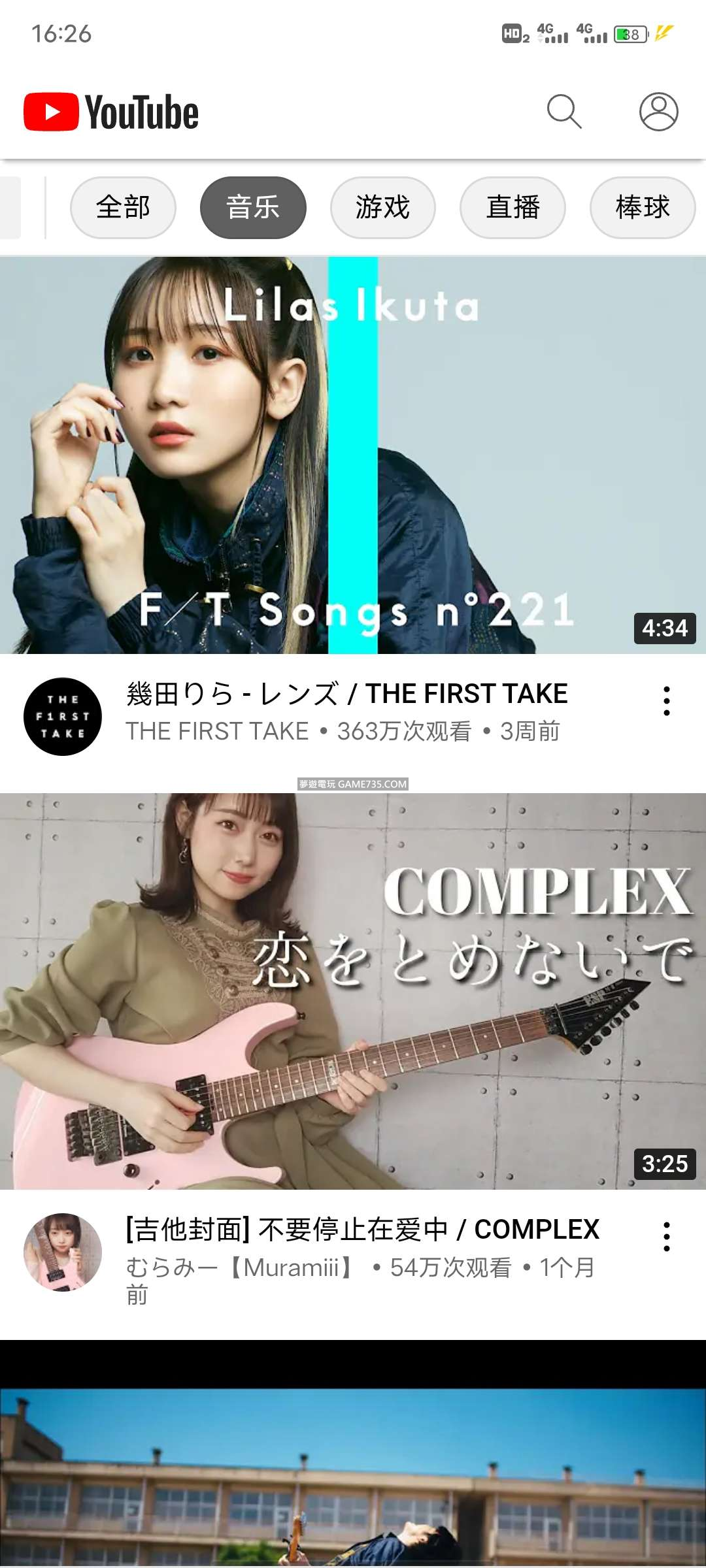This screenshot has width=706, height=1568.
Task: Choose the 棒球 category chip
Action: click(642, 208)
